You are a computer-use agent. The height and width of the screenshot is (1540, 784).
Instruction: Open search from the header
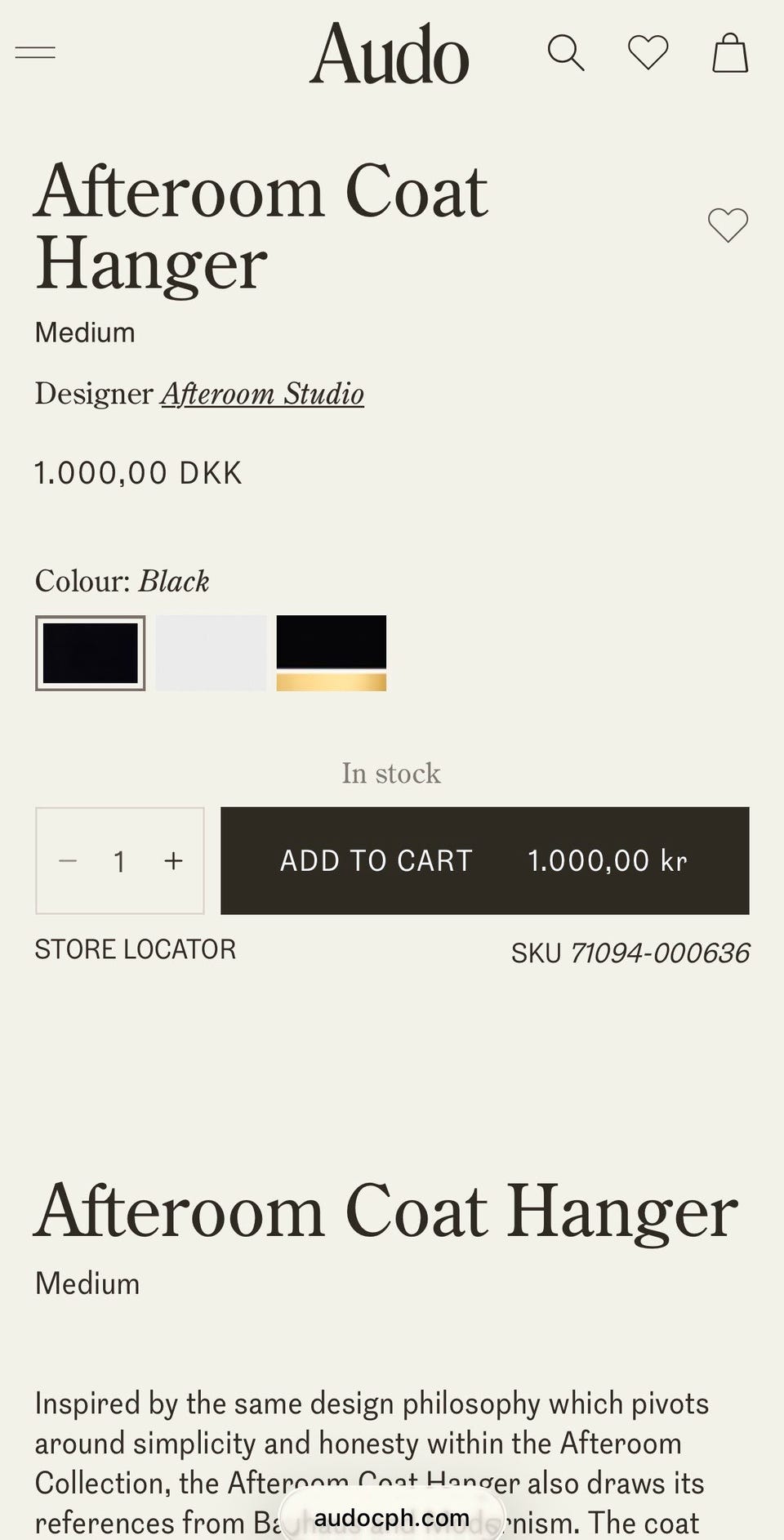click(x=565, y=53)
